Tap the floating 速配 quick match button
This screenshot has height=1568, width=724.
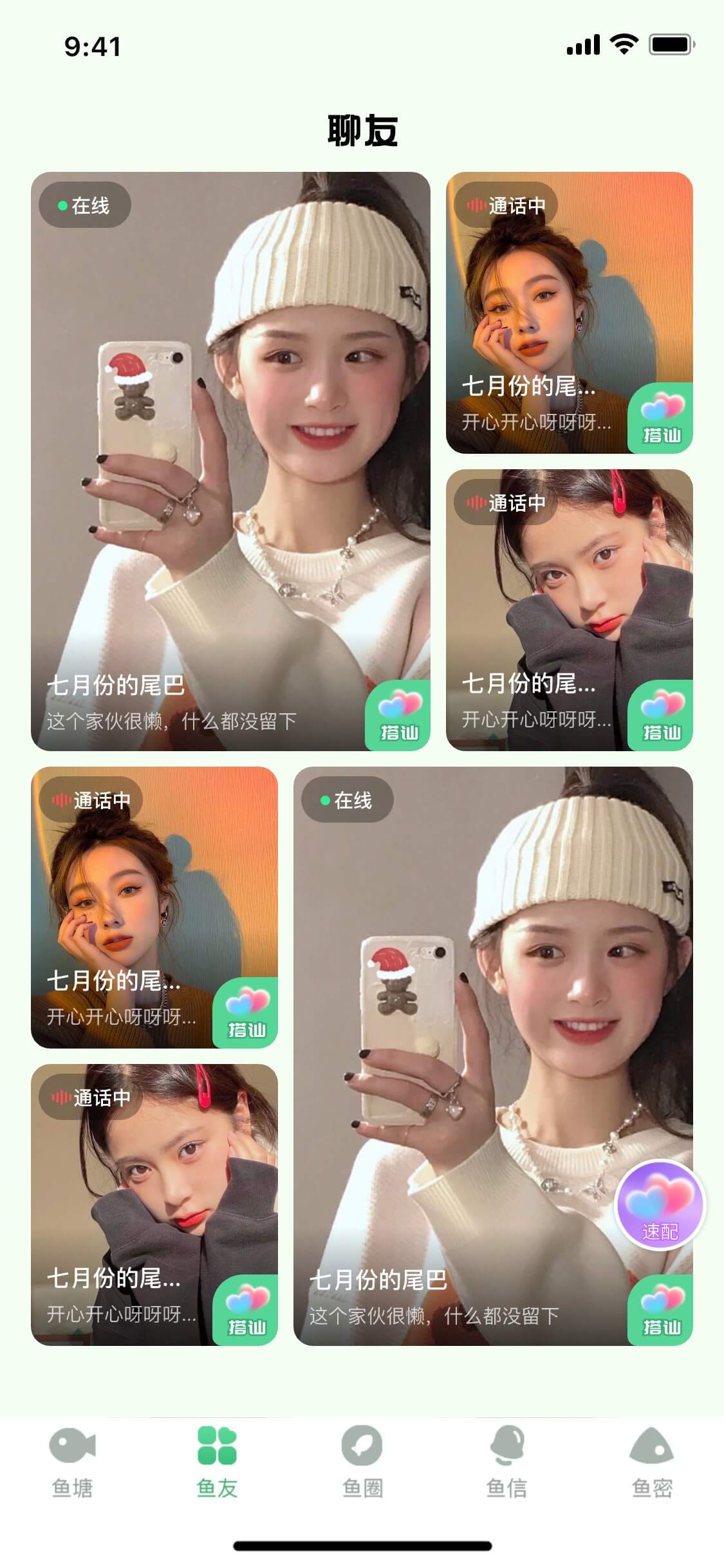point(660,1205)
